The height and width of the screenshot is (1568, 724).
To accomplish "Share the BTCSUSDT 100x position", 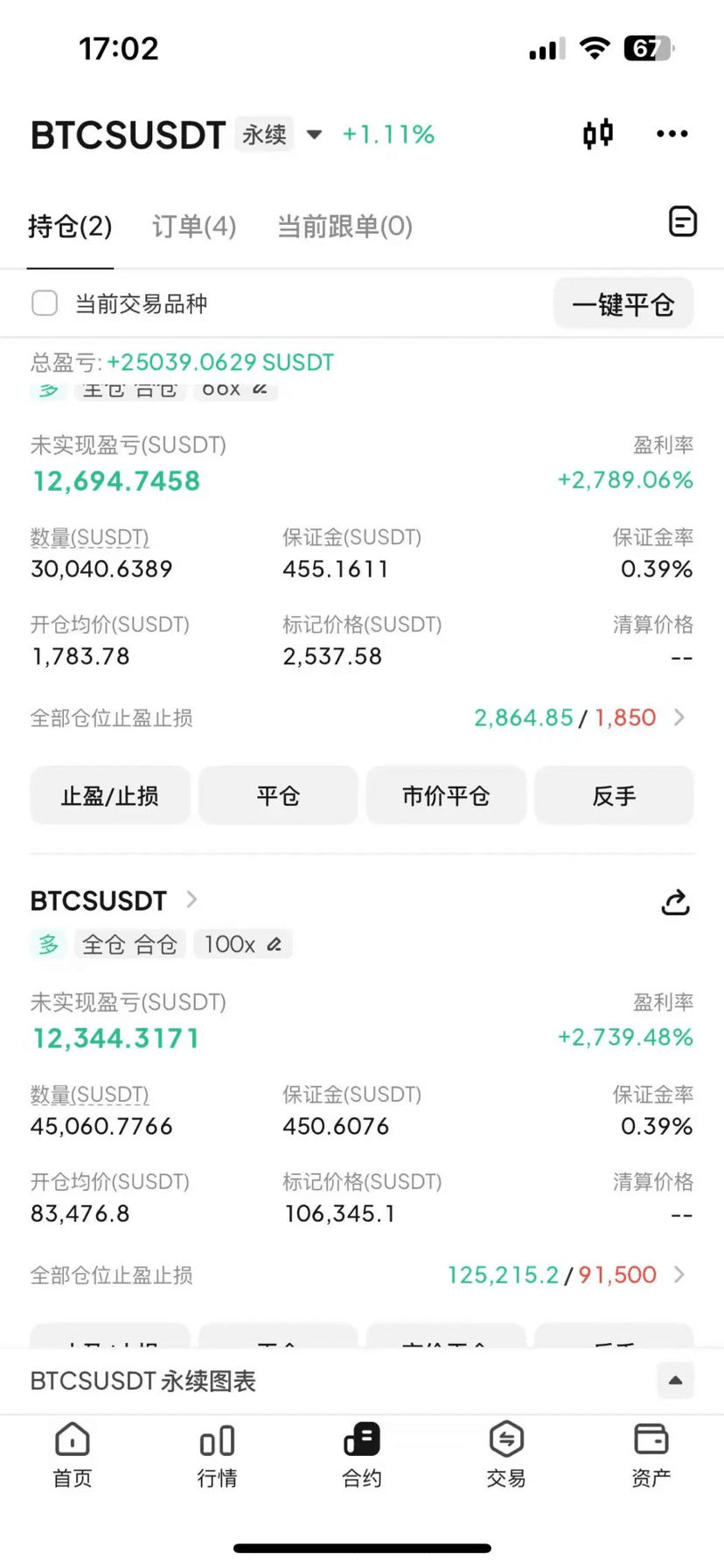I will [x=675, y=902].
